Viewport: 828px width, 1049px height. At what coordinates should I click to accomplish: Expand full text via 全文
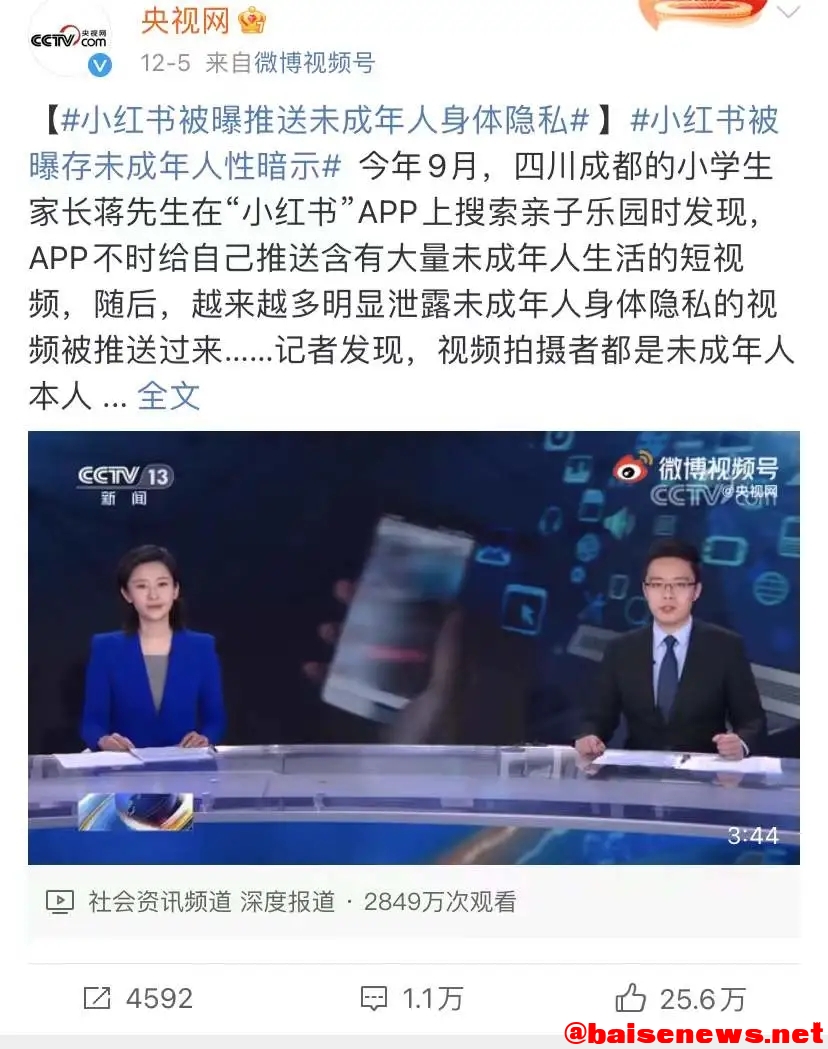click(x=168, y=395)
